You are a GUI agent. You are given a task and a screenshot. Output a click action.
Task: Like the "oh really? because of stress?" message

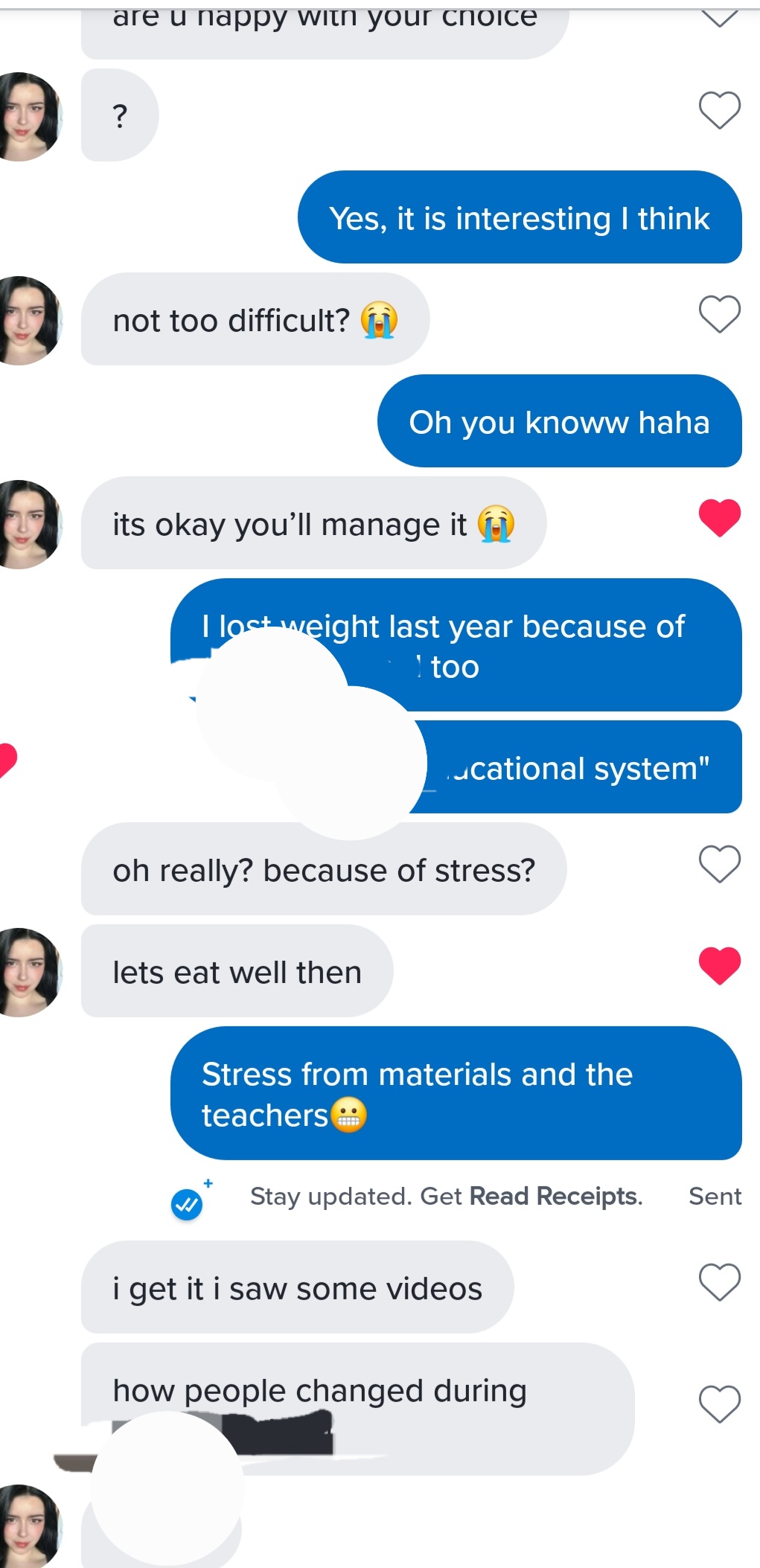719,864
